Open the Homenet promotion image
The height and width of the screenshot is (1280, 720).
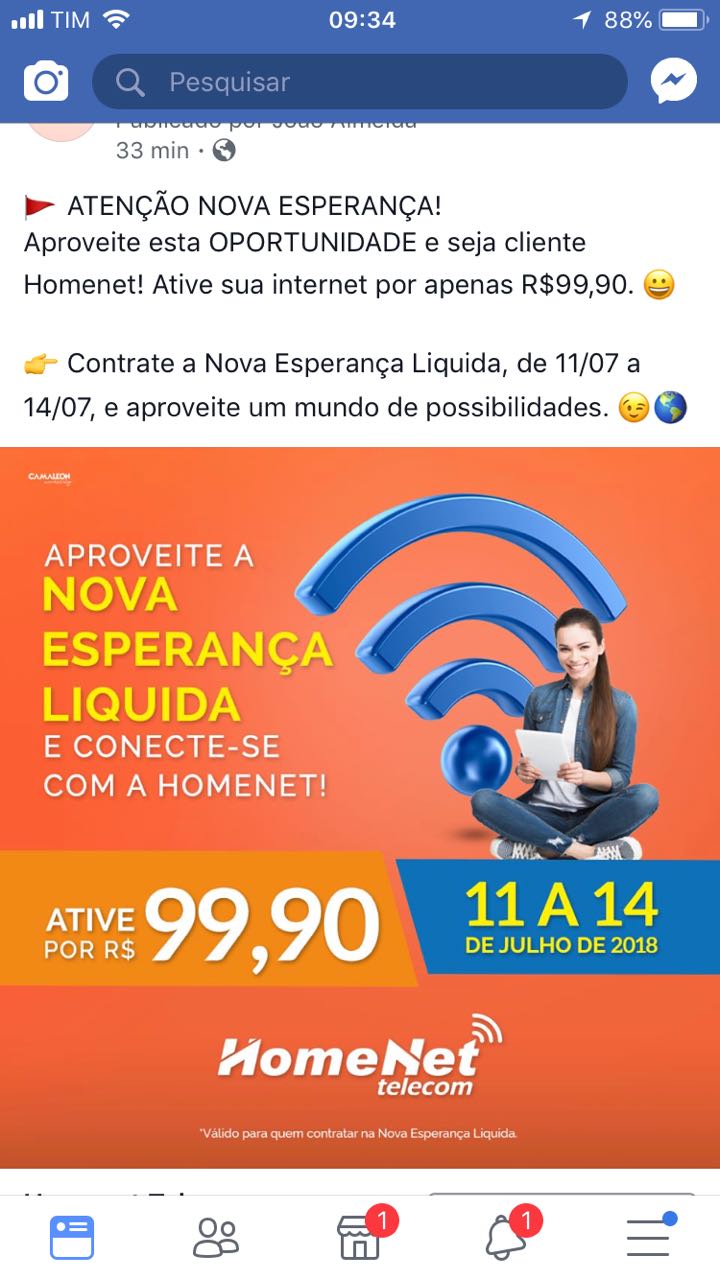click(x=360, y=808)
